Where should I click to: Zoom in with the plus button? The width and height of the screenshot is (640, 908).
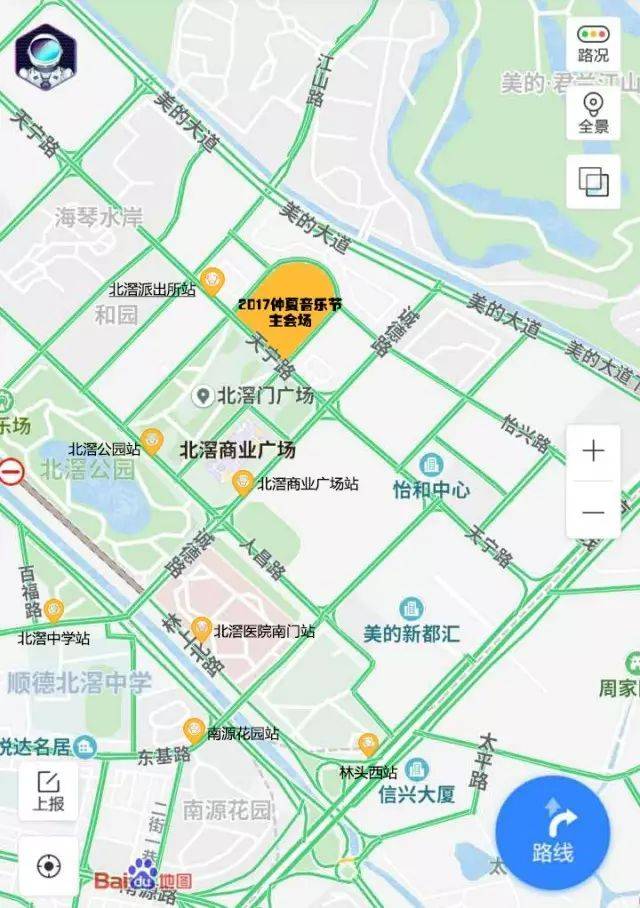point(593,451)
